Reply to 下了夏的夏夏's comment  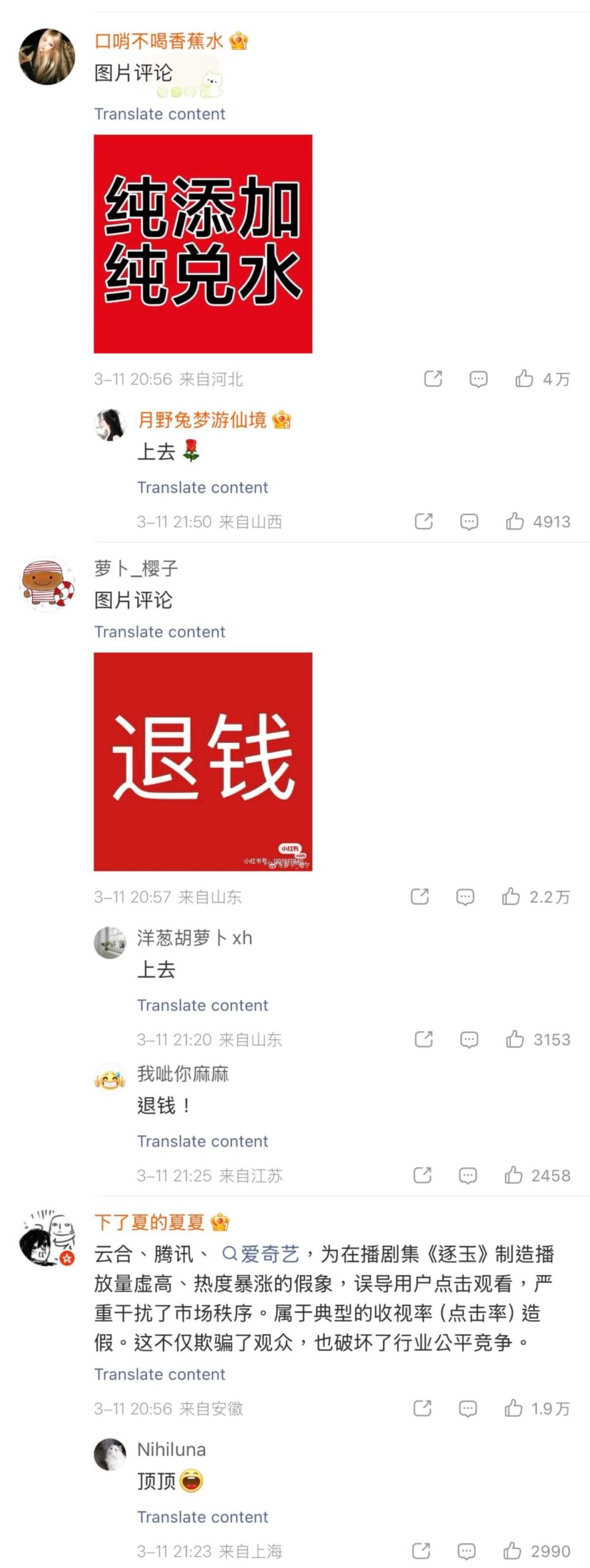click(x=468, y=1408)
